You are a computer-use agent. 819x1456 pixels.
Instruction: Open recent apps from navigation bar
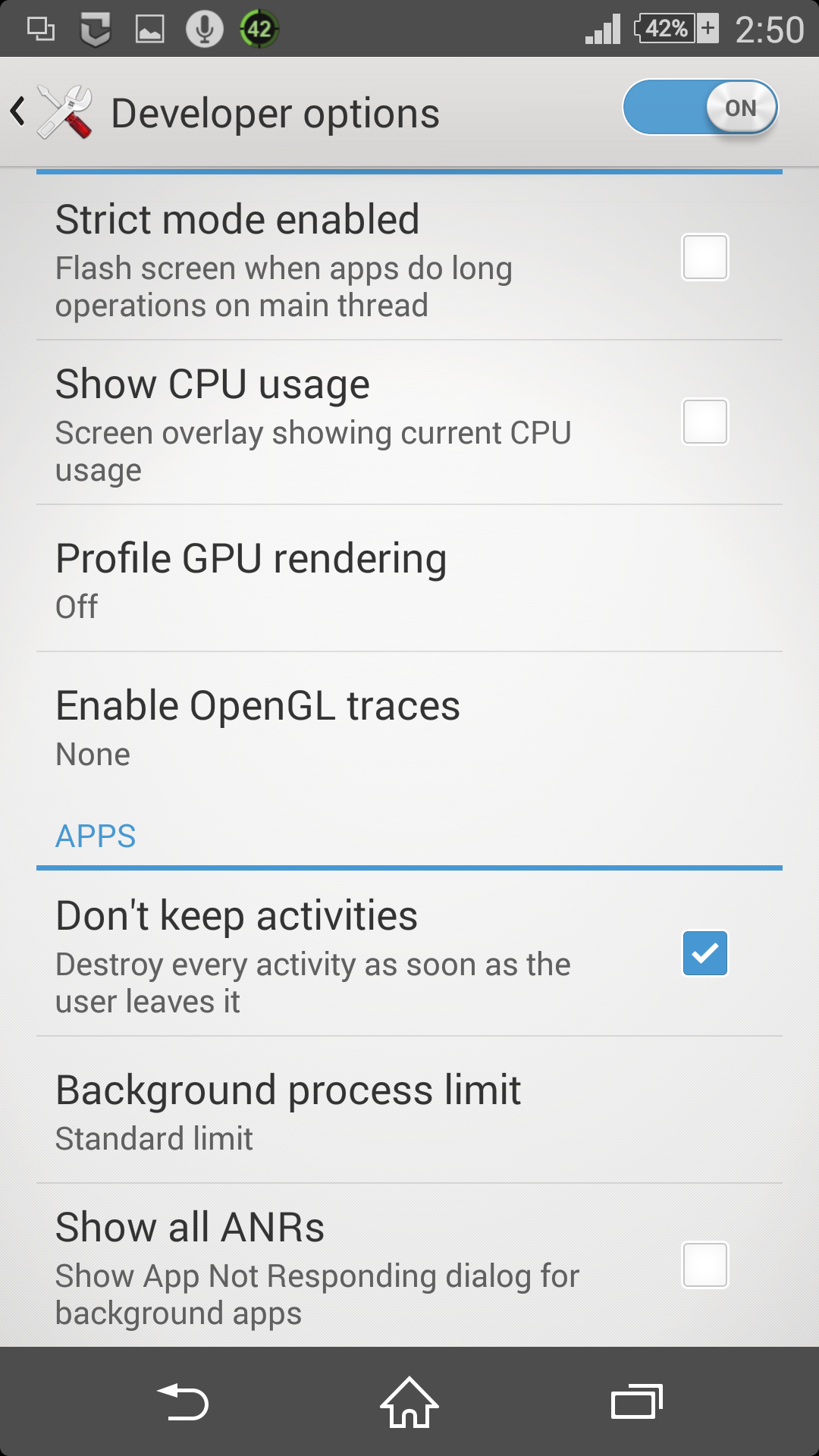tap(636, 1402)
